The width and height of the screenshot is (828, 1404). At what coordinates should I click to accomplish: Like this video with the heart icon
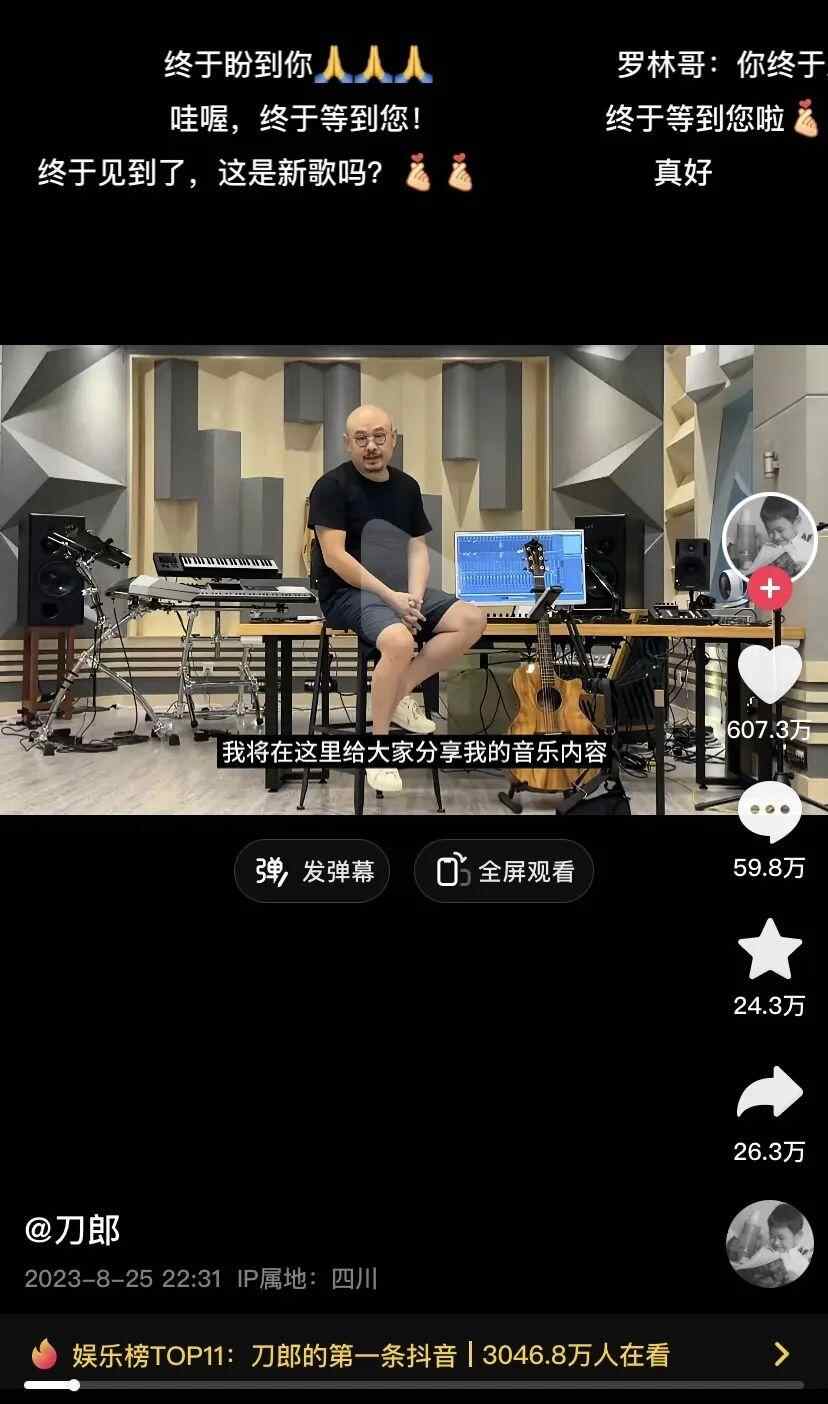coord(769,676)
